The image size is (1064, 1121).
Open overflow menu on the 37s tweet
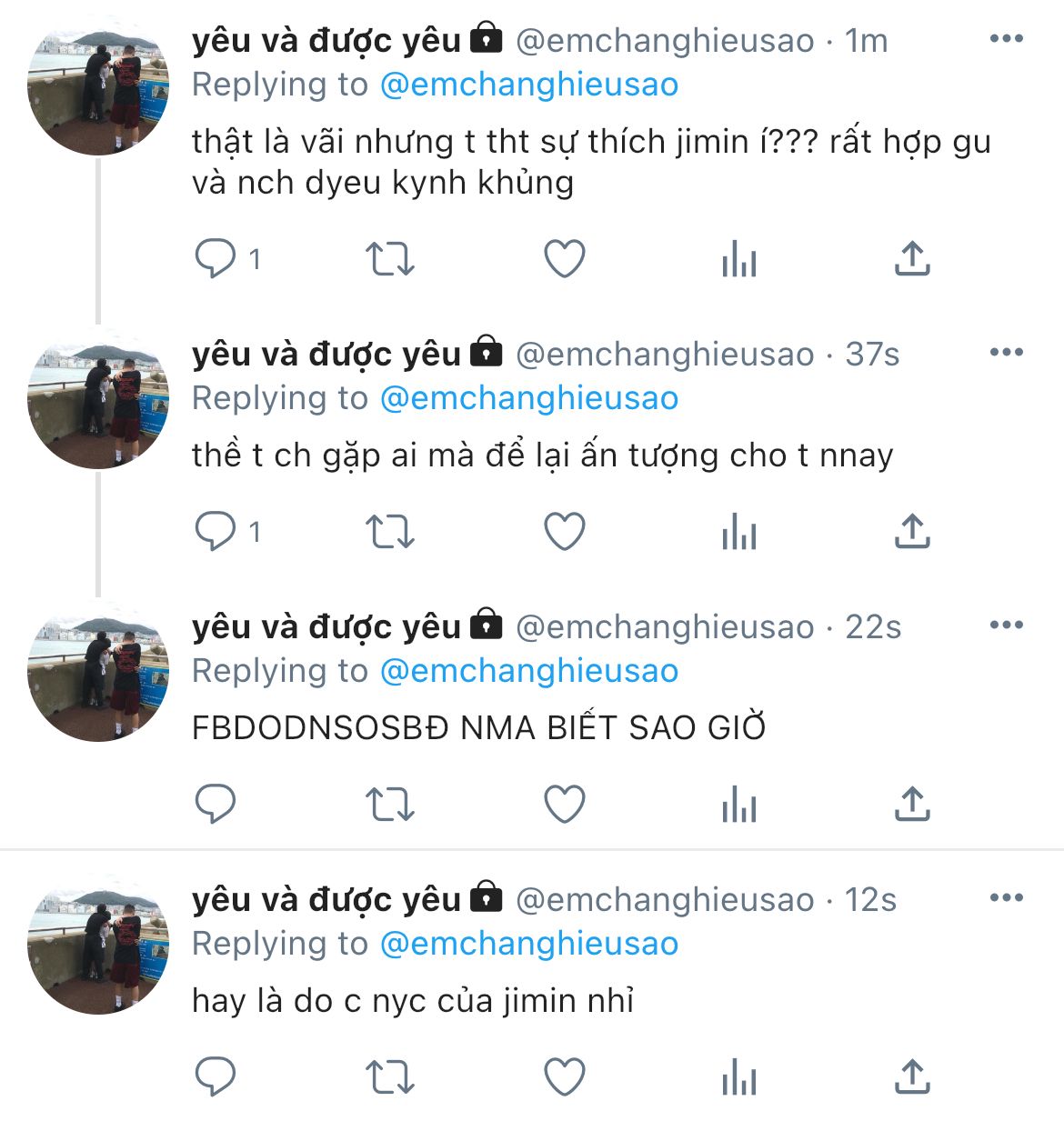[1006, 353]
